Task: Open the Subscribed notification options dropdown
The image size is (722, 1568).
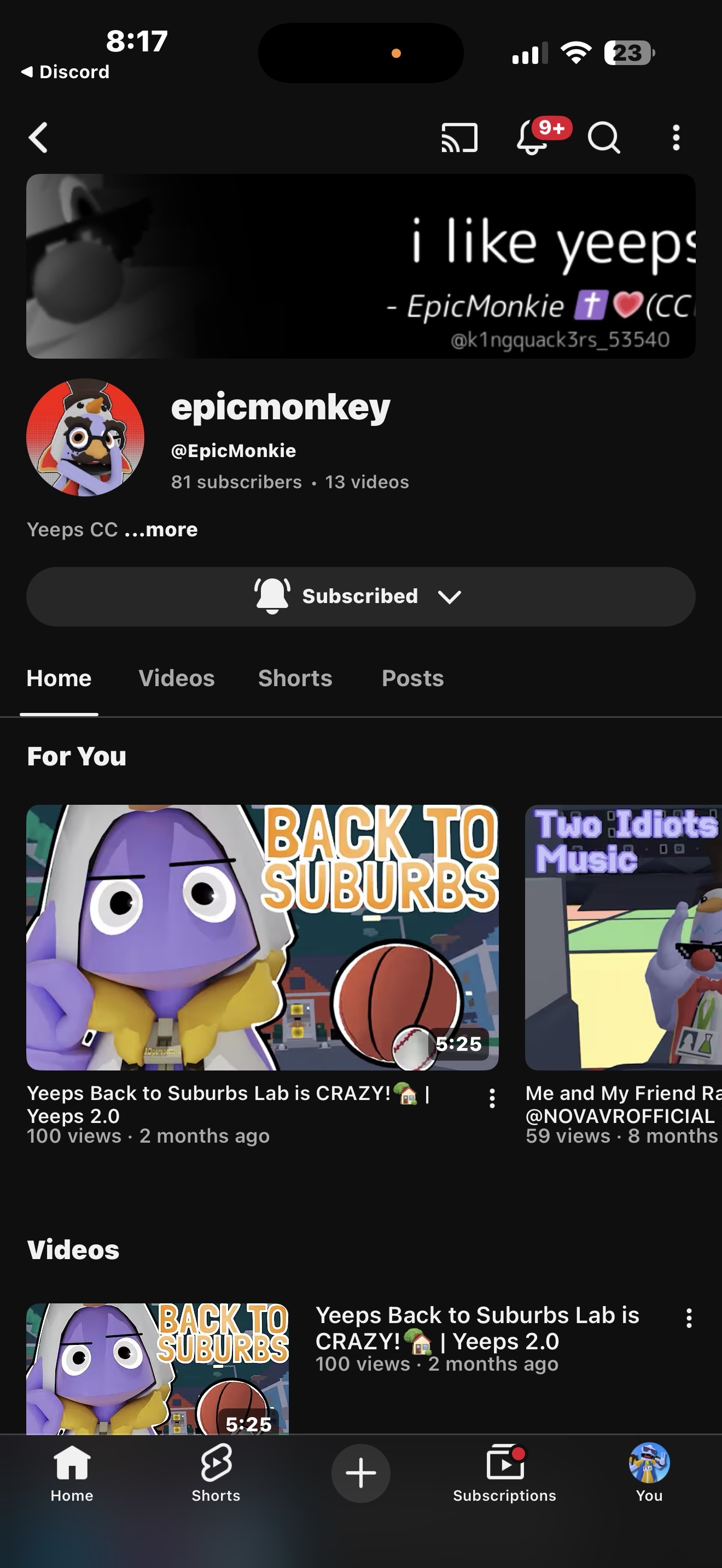Action: click(x=360, y=596)
